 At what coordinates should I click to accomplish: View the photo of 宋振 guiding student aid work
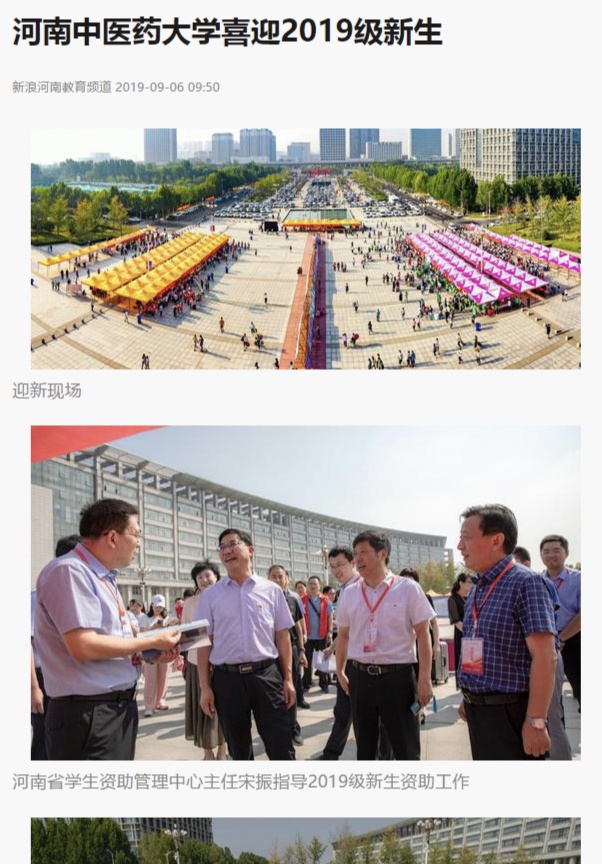tap(305, 592)
